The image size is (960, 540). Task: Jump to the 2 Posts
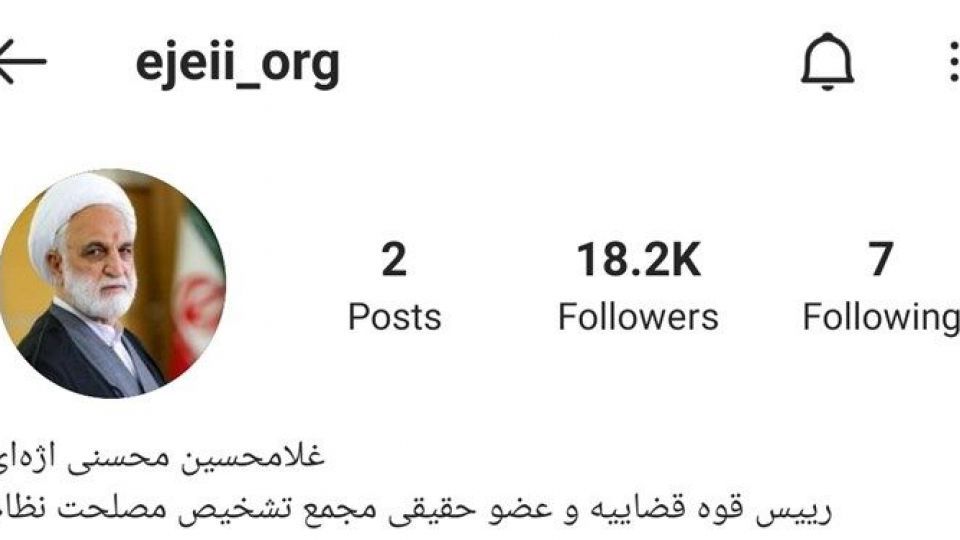pyautogui.click(x=394, y=286)
